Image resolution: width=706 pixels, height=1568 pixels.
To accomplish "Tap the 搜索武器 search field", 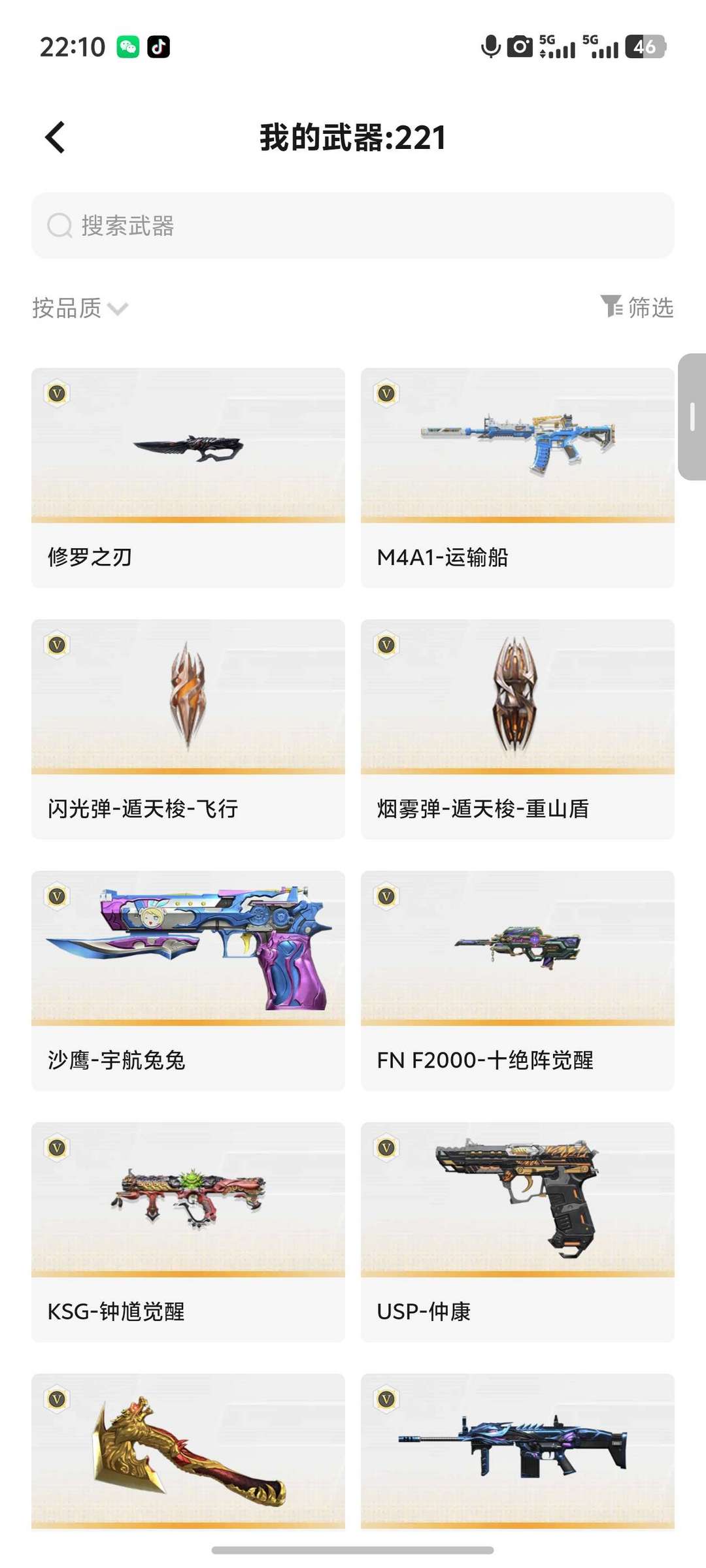I will point(353,225).
